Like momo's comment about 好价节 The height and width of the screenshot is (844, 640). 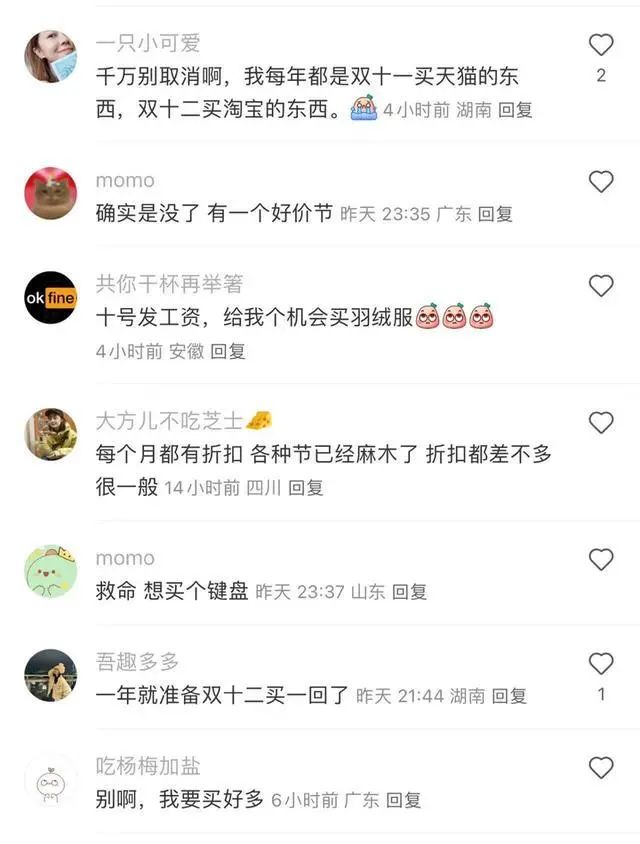pos(601,181)
